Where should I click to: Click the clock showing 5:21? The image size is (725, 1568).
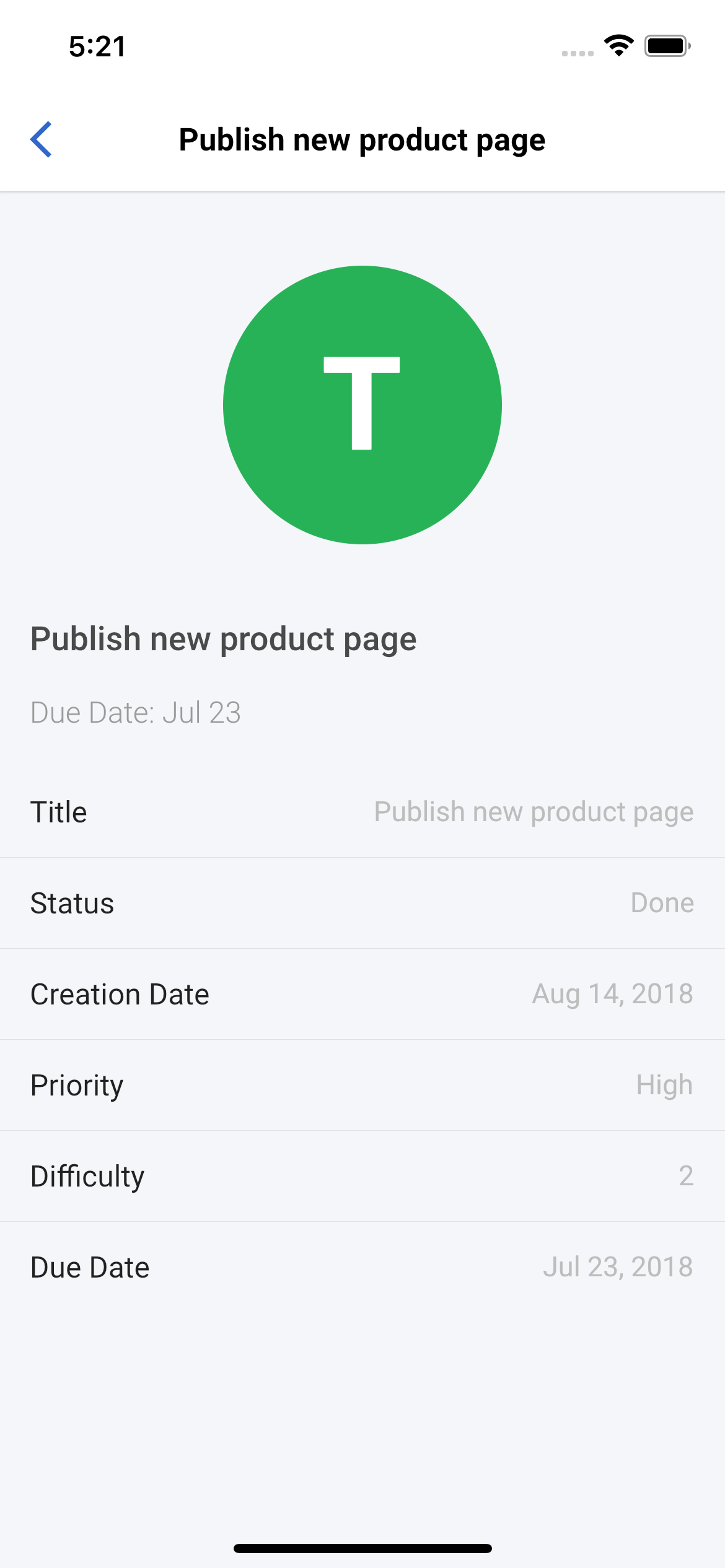click(x=96, y=46)
